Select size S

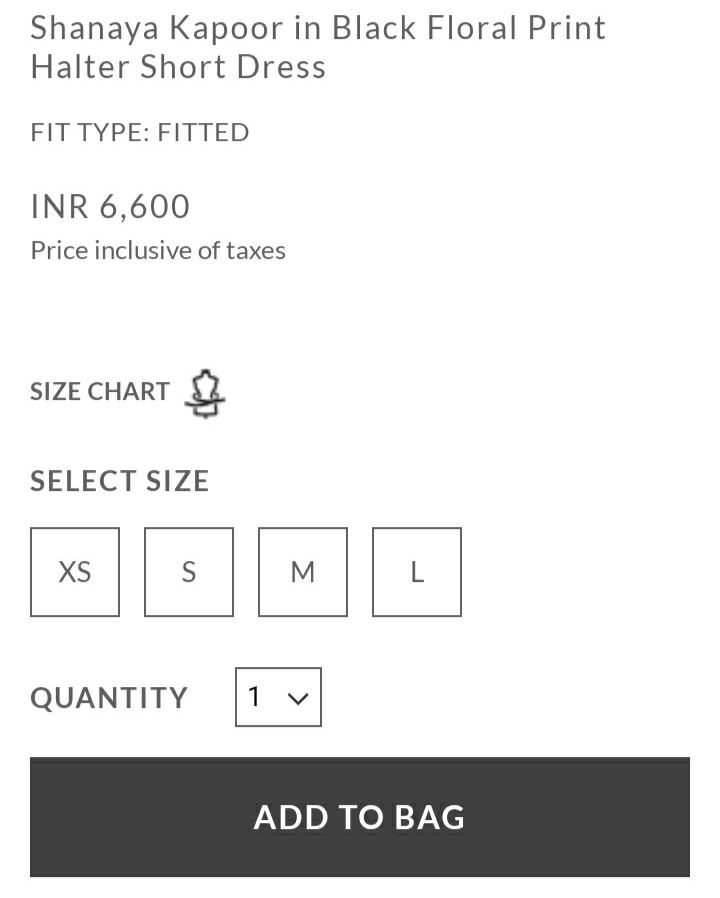pyautogui.click(x=188, y=571)
